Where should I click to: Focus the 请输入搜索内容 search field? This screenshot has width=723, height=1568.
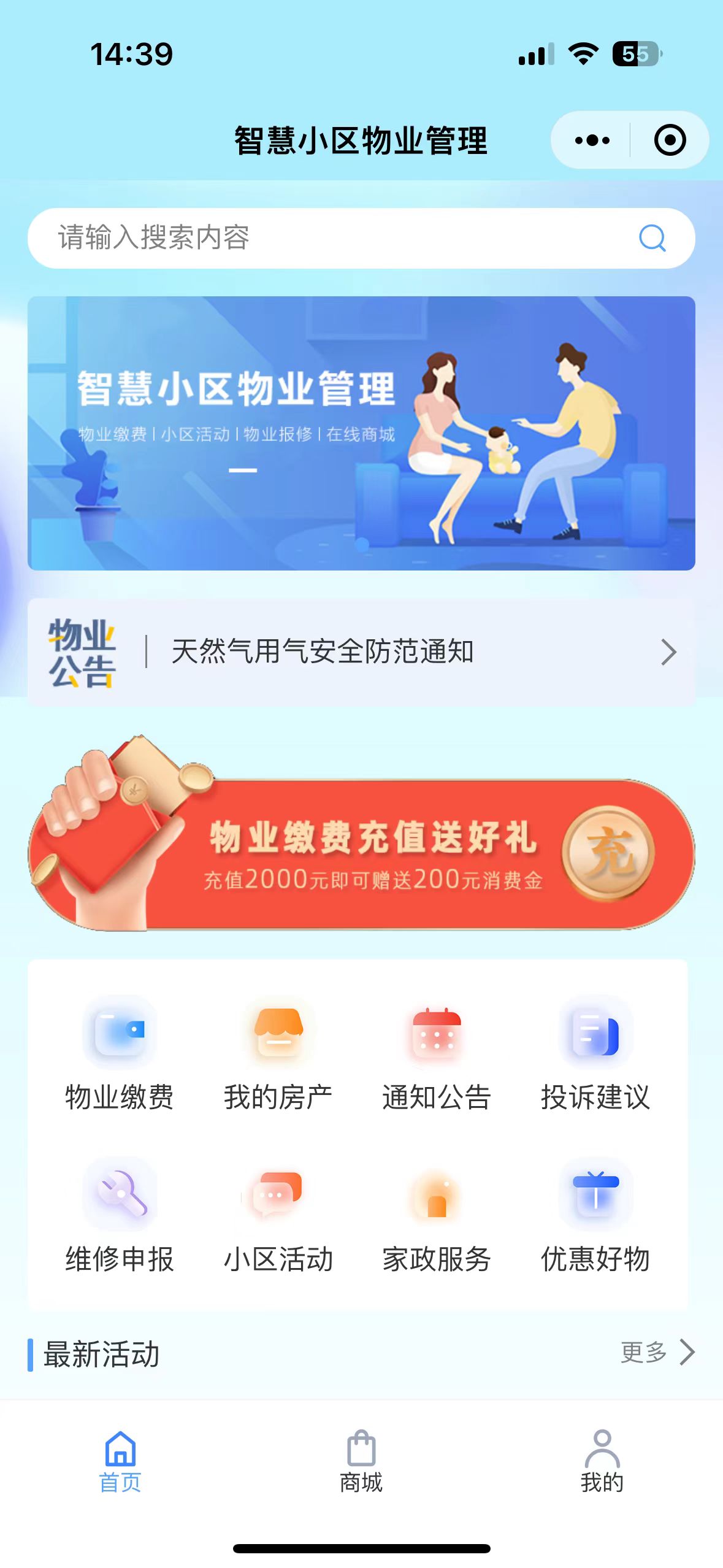(331, 238)
